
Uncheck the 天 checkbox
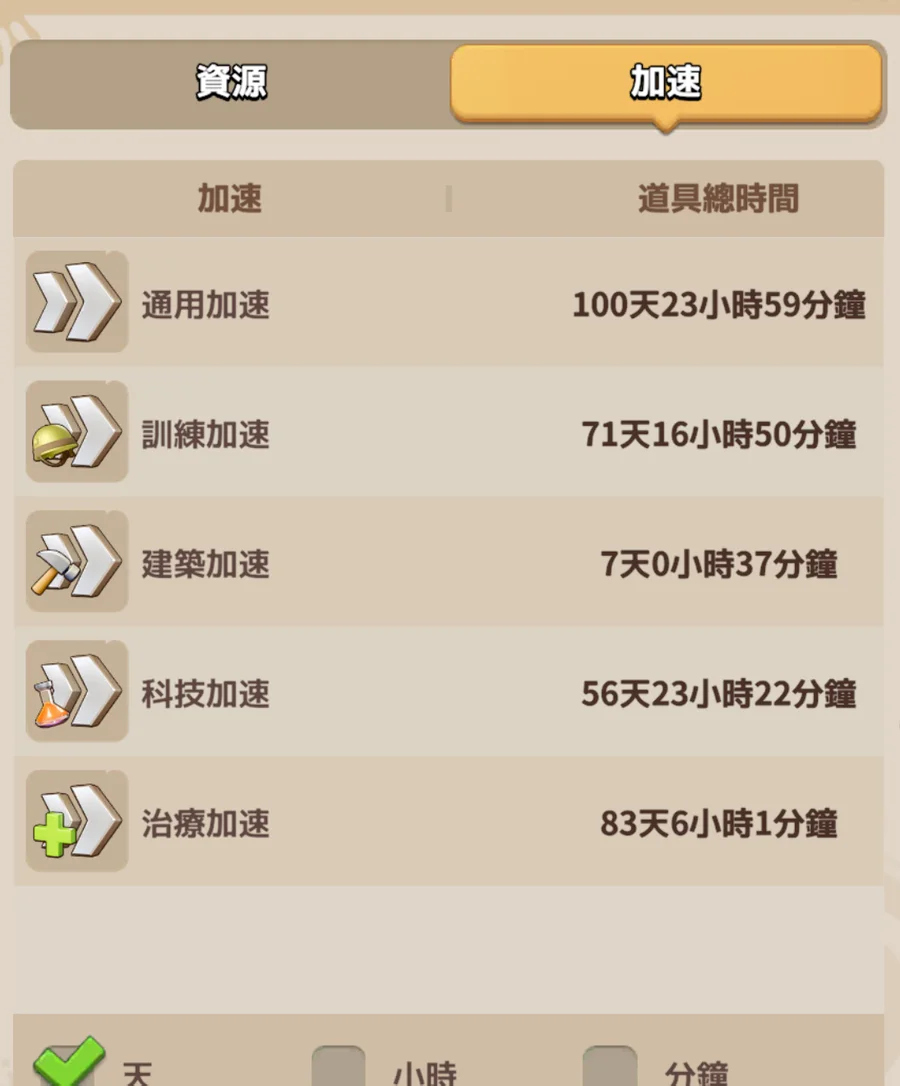(68, 1066)
